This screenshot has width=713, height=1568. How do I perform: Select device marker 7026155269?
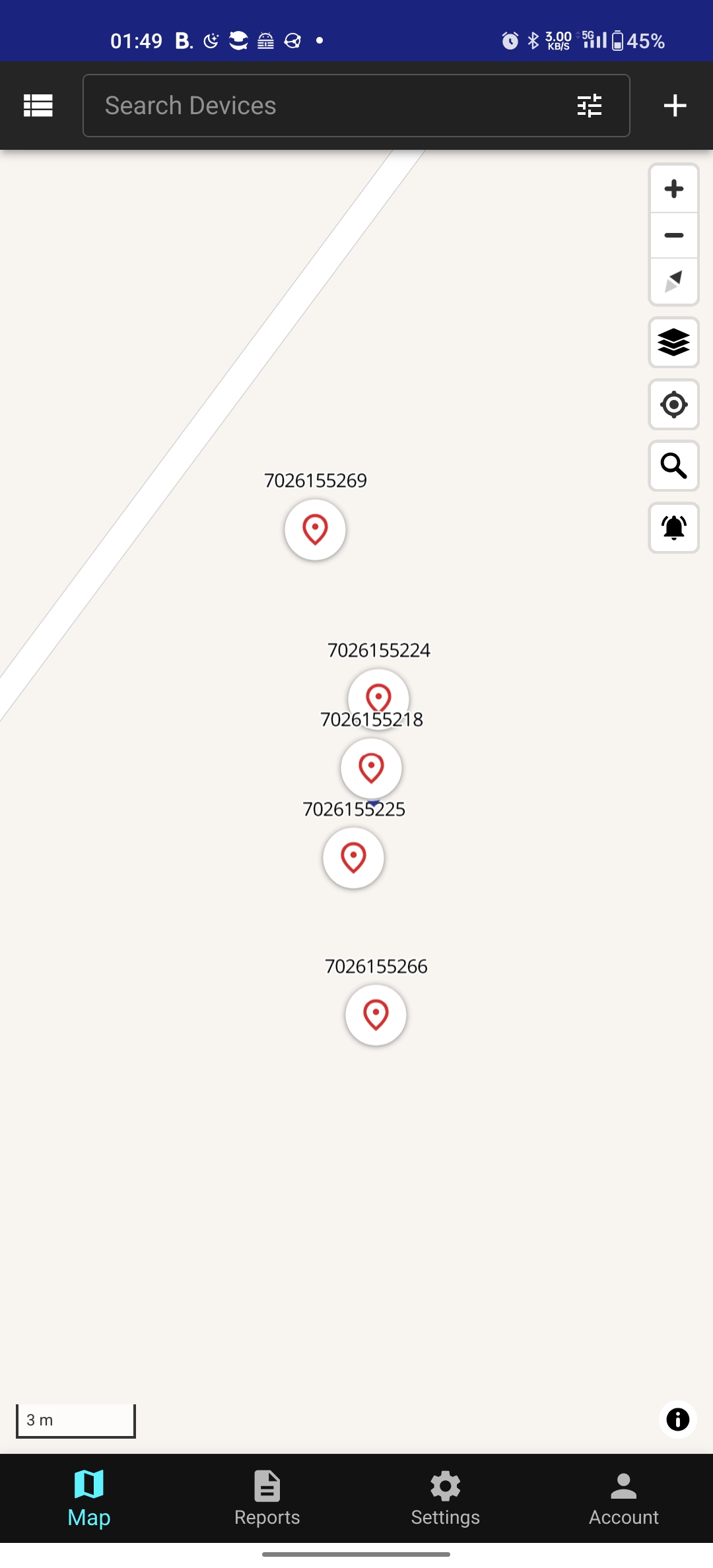coord(315,529)
